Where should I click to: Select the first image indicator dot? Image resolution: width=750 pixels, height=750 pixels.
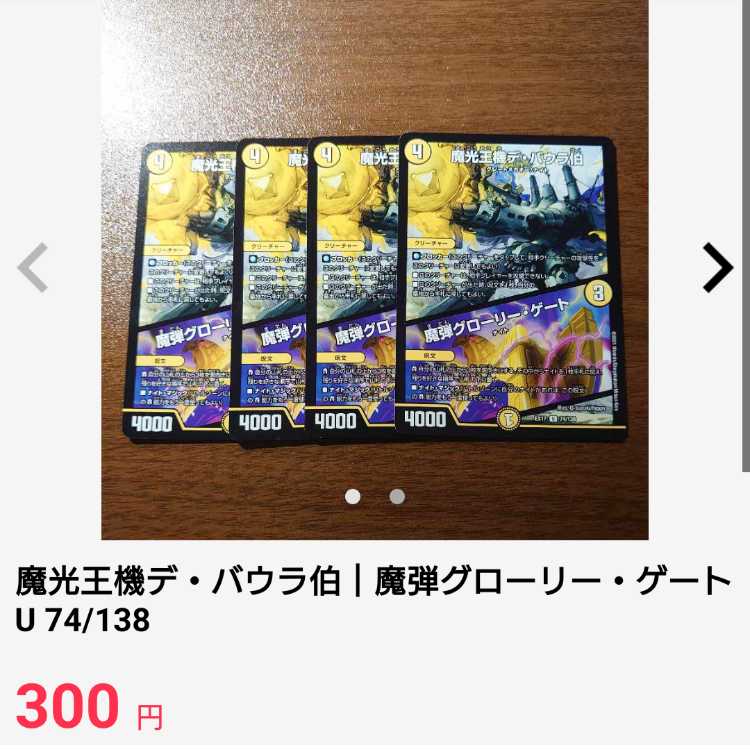[353, 496]
